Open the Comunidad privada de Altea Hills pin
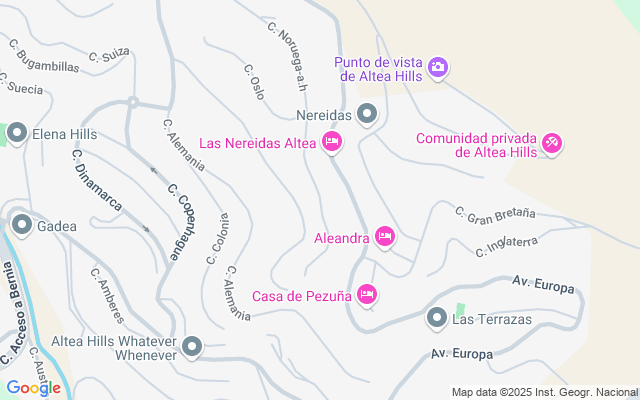This screenshot has width=640, height=400. [553, 144]
